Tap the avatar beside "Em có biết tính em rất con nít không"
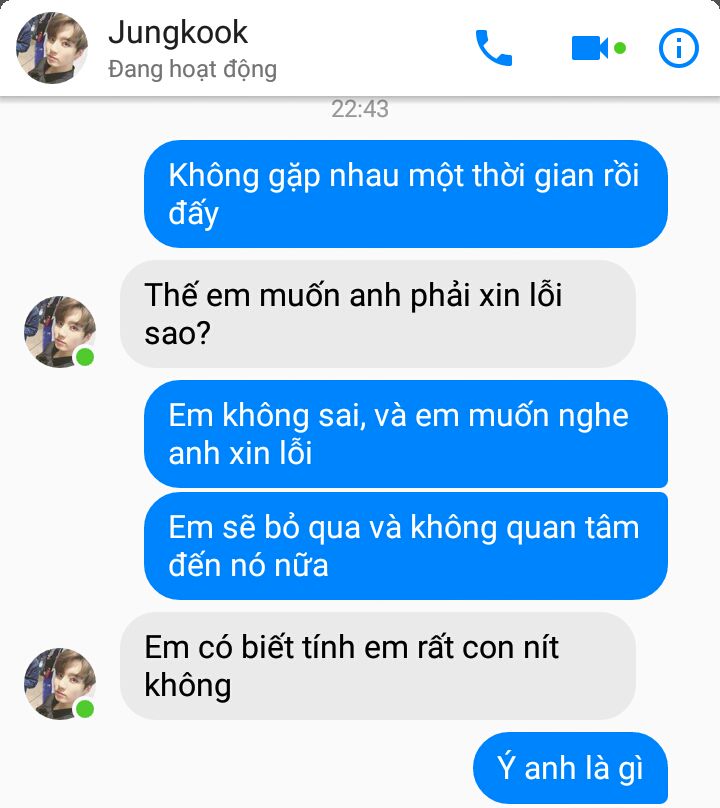This screenshot has height=808, width=720. 59,683
